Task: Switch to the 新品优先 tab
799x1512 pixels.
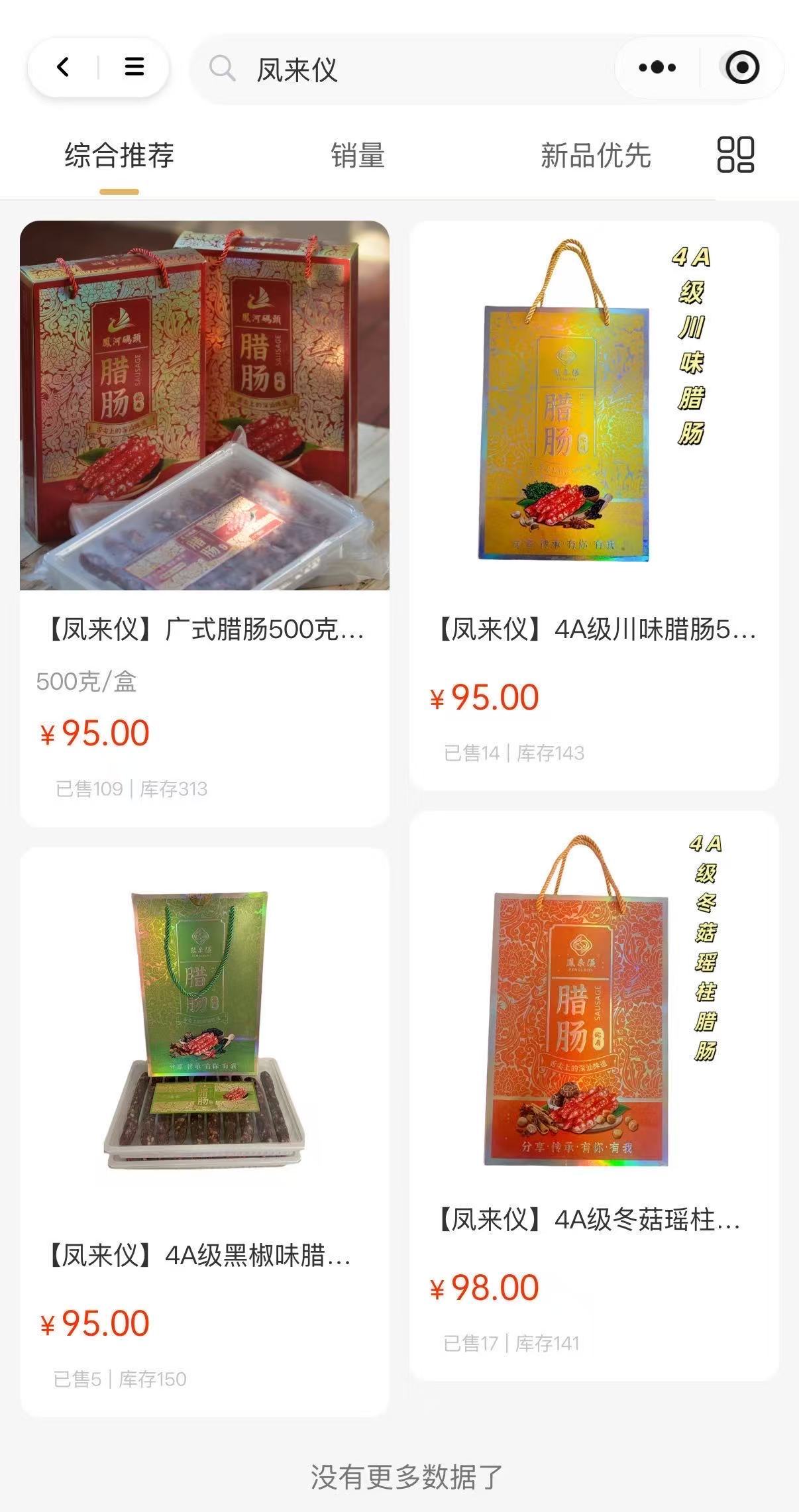Action: coord(595,156)
